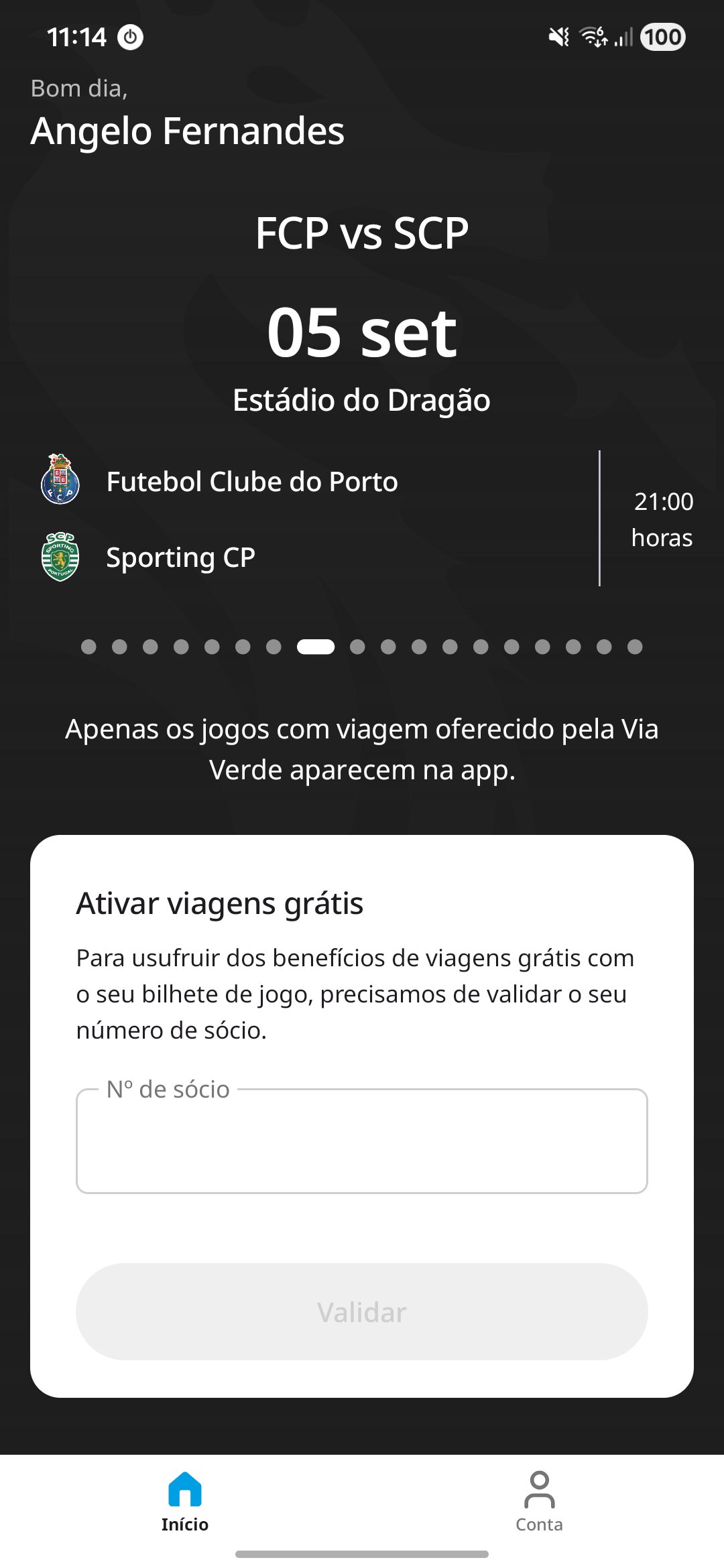
Task: Jump to the first carousel page dot
Action: [x=88, y=647]
